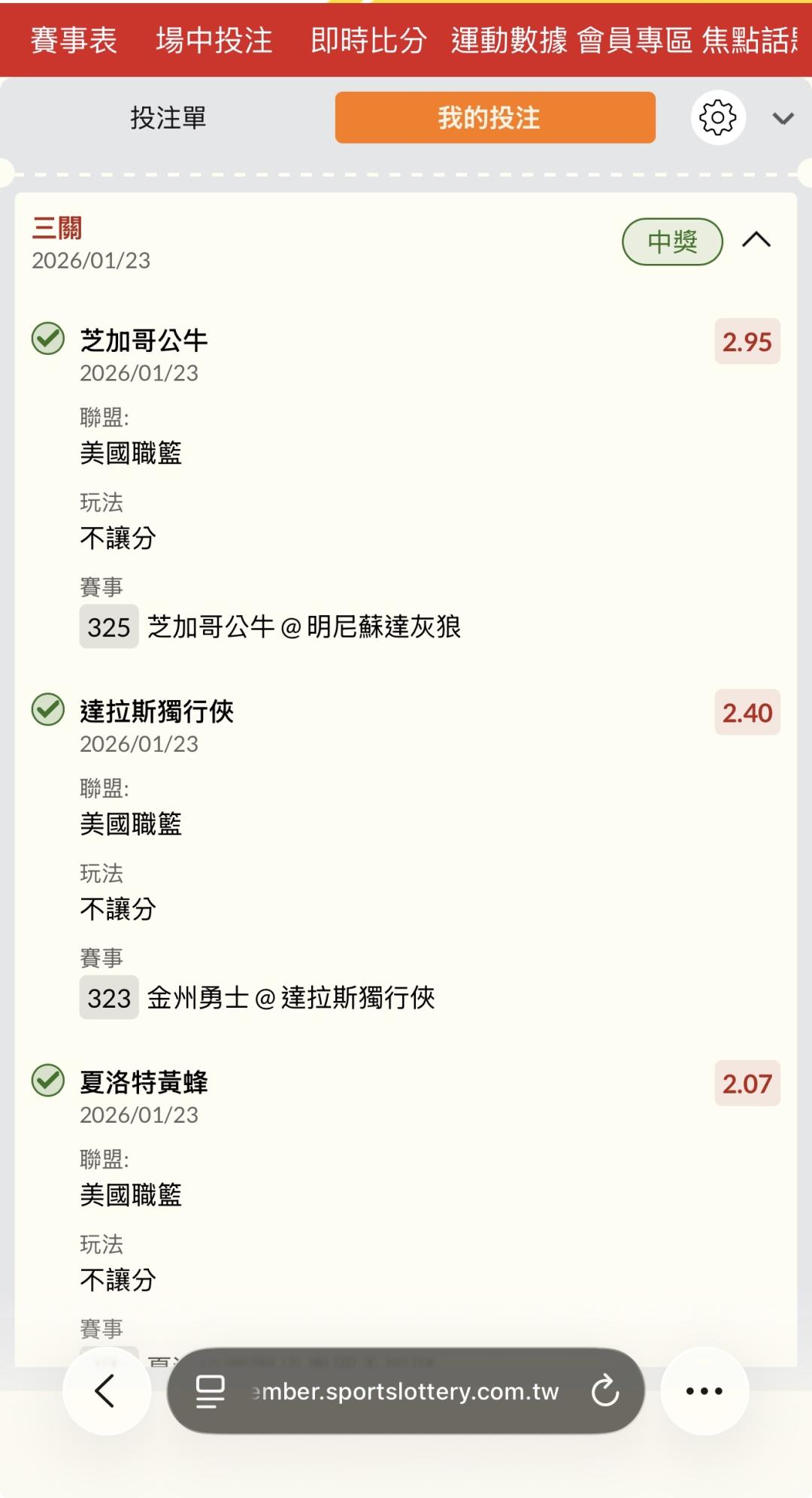
Task: Open 運動數據 in top navigation
Action: (509, 41)
